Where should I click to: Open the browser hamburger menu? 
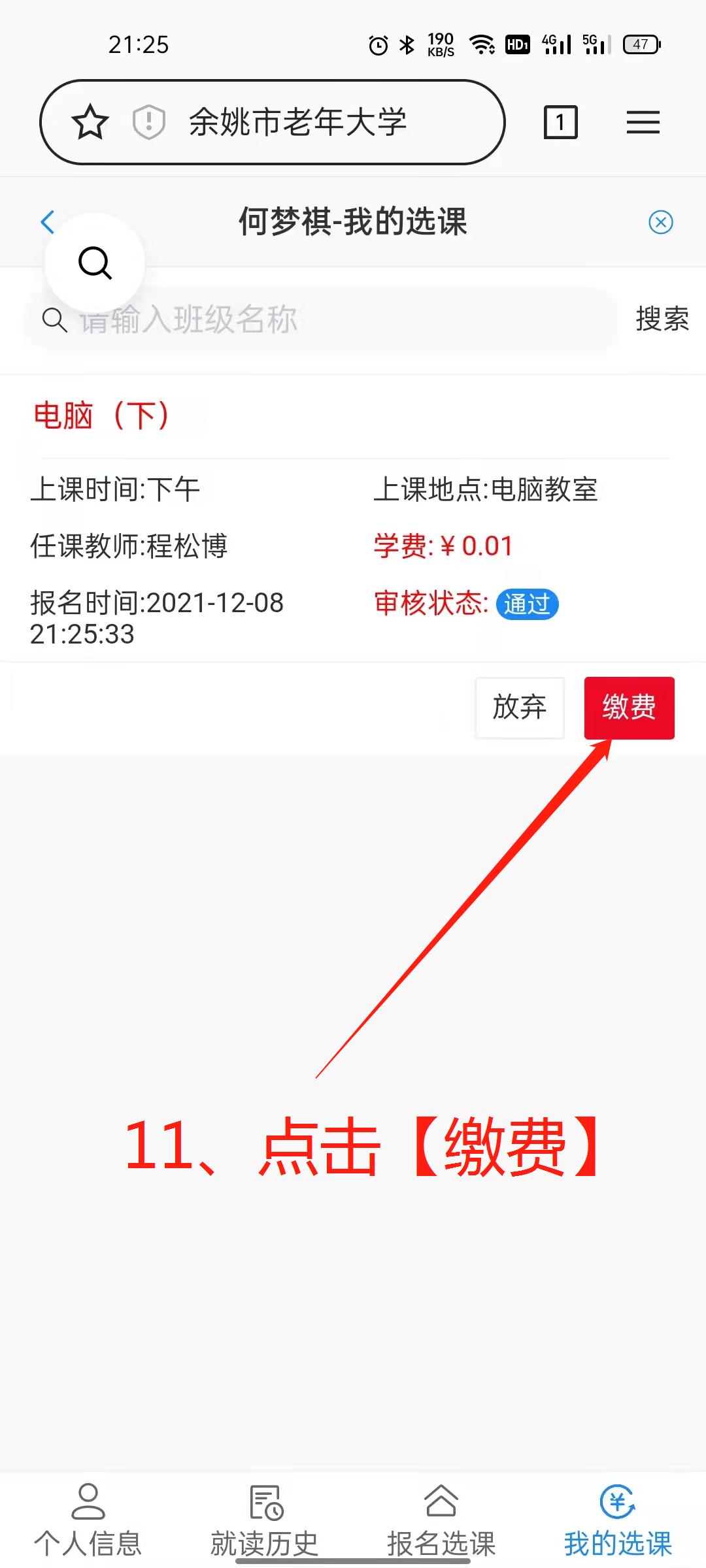[x=643, y=122]
